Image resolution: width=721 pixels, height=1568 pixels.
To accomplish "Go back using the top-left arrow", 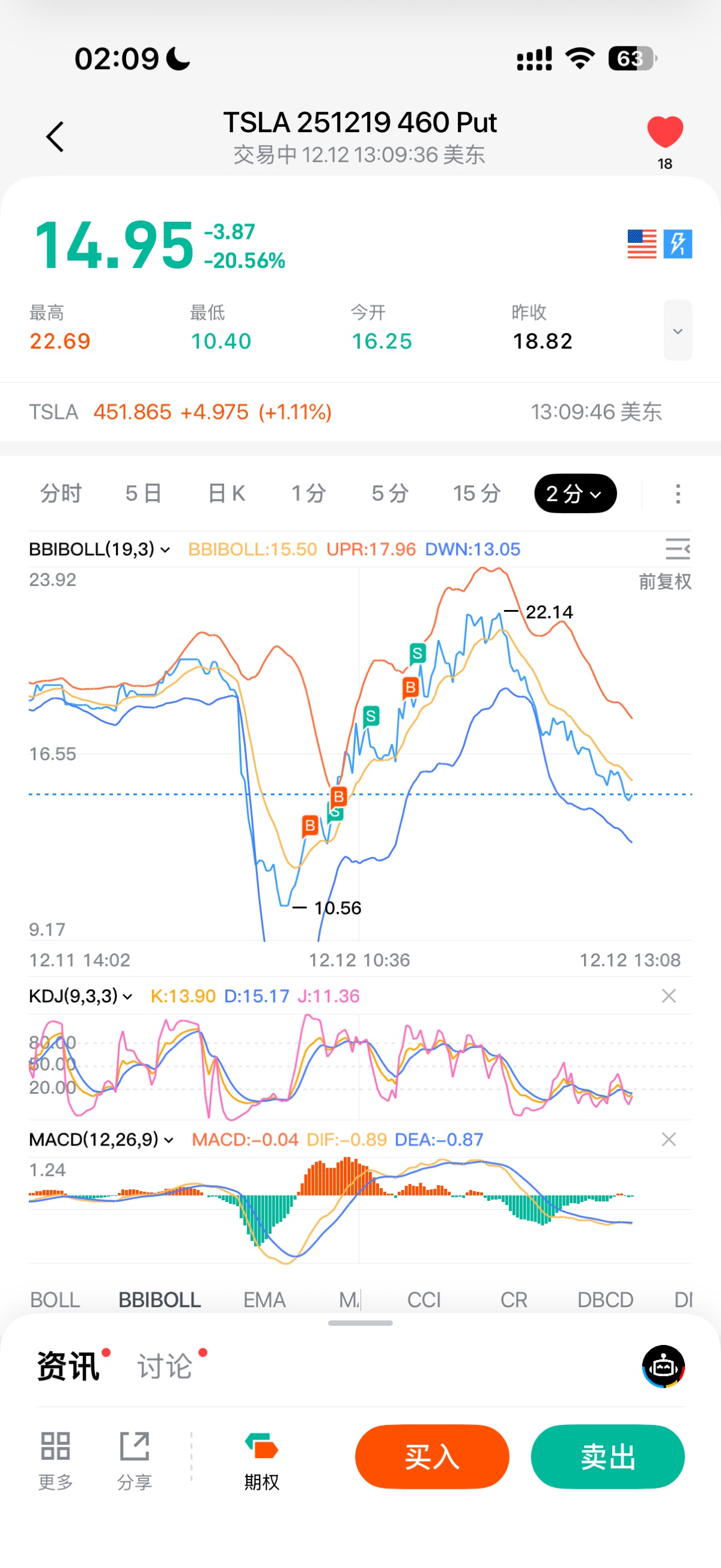I will coord(55,136).
